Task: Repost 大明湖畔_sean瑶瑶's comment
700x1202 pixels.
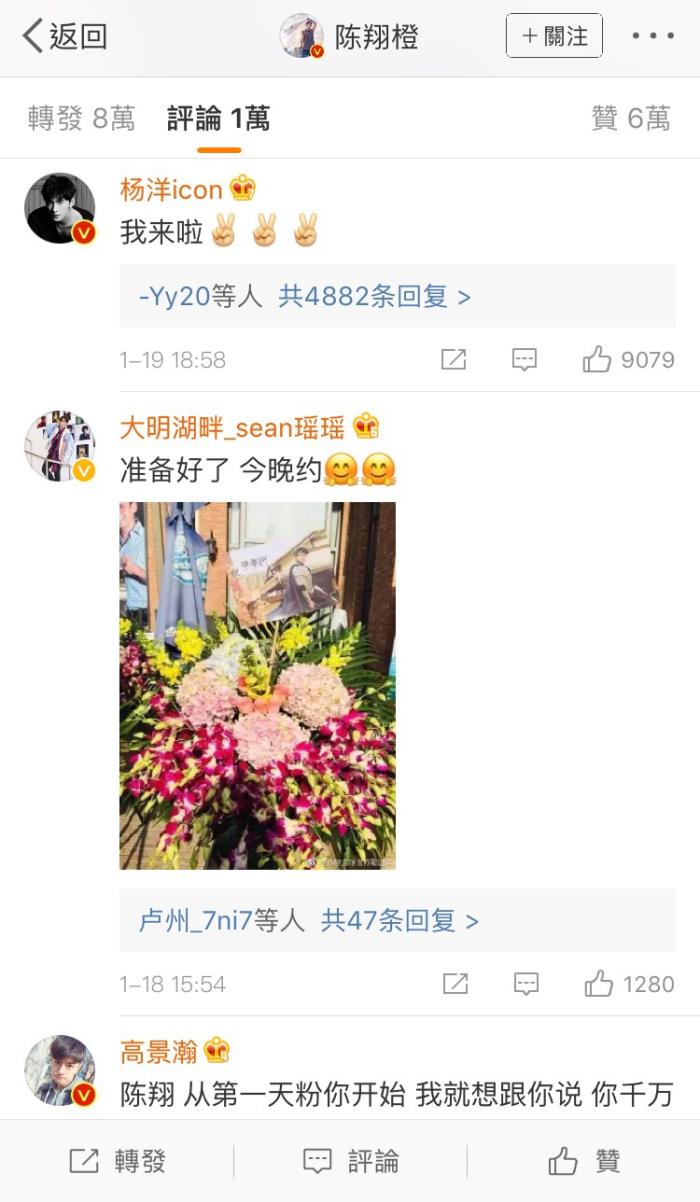Action: point(455,984)
